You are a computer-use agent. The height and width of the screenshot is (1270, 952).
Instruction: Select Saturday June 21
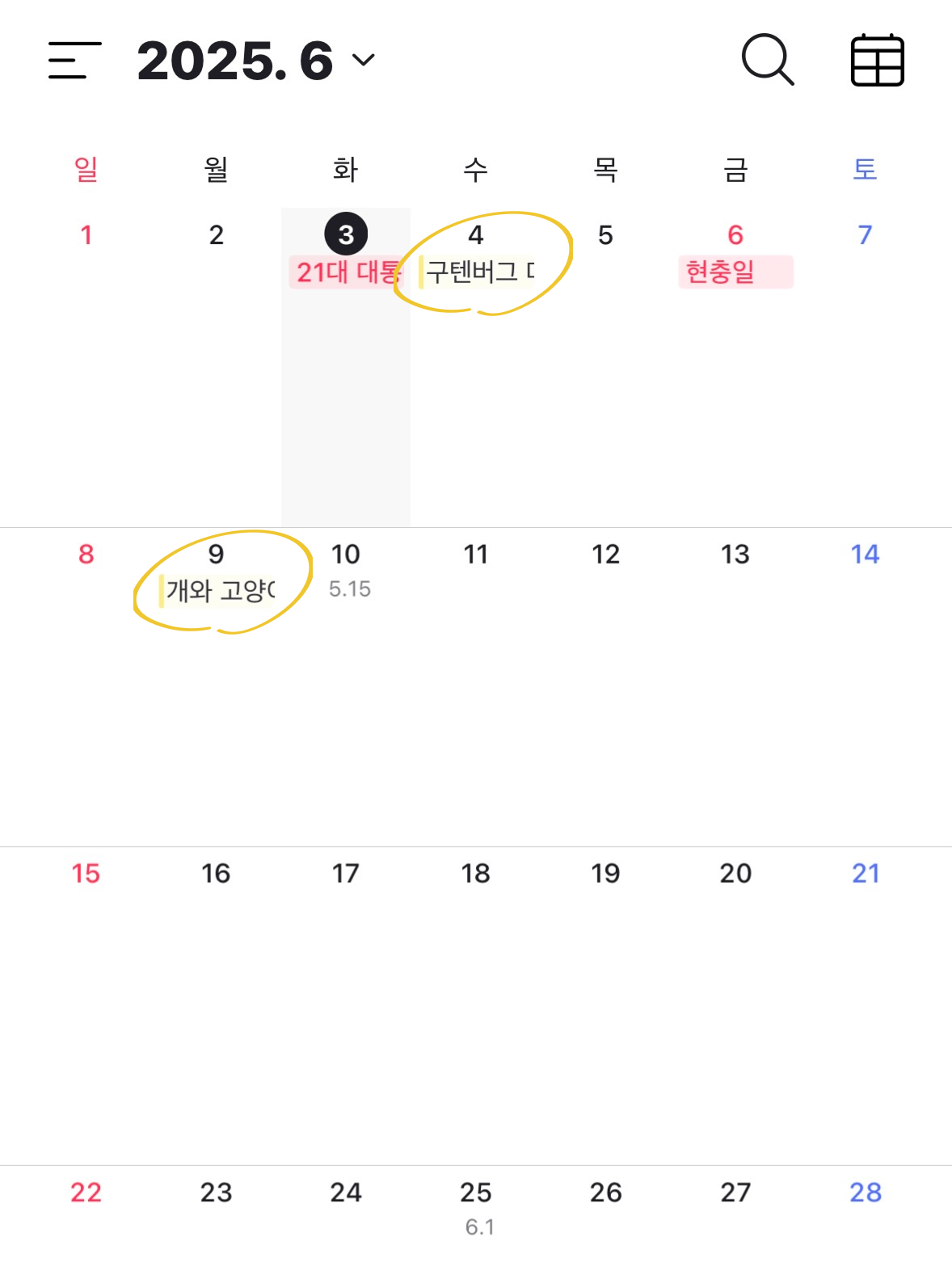point(865,874)
